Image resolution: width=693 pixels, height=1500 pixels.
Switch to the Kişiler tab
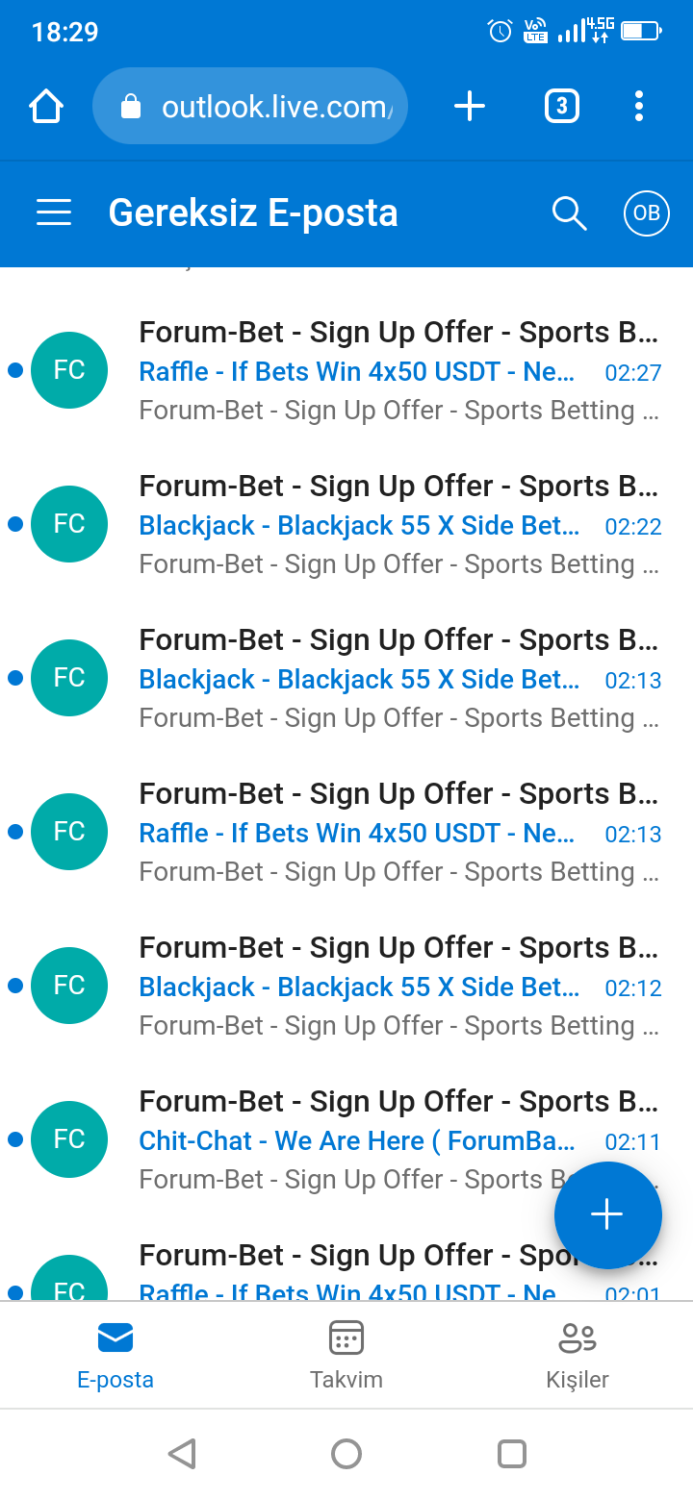577,1355
